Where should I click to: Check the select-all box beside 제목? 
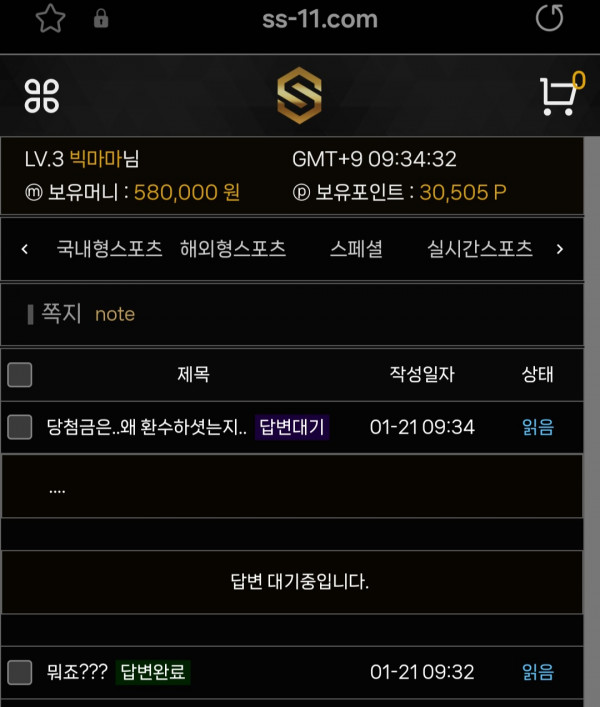pyautogui.click(x=20, y=375)
